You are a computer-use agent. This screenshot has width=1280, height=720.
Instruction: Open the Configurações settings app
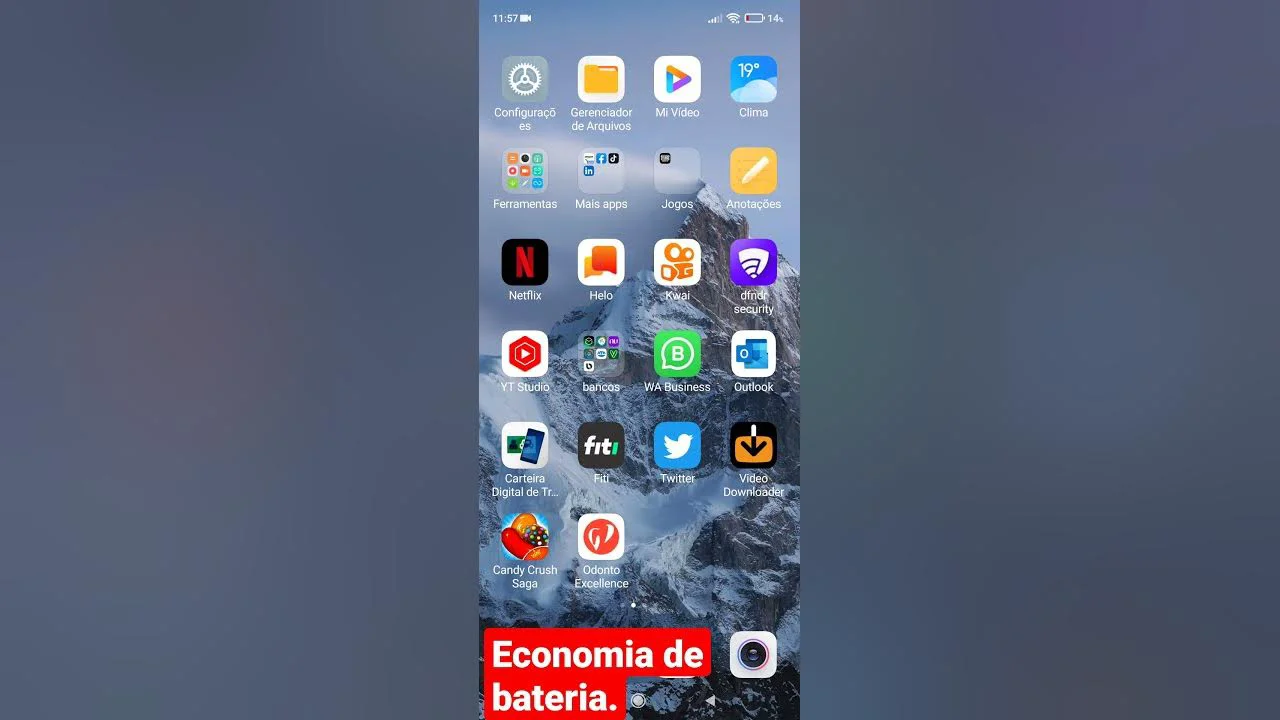click(525, 79)
